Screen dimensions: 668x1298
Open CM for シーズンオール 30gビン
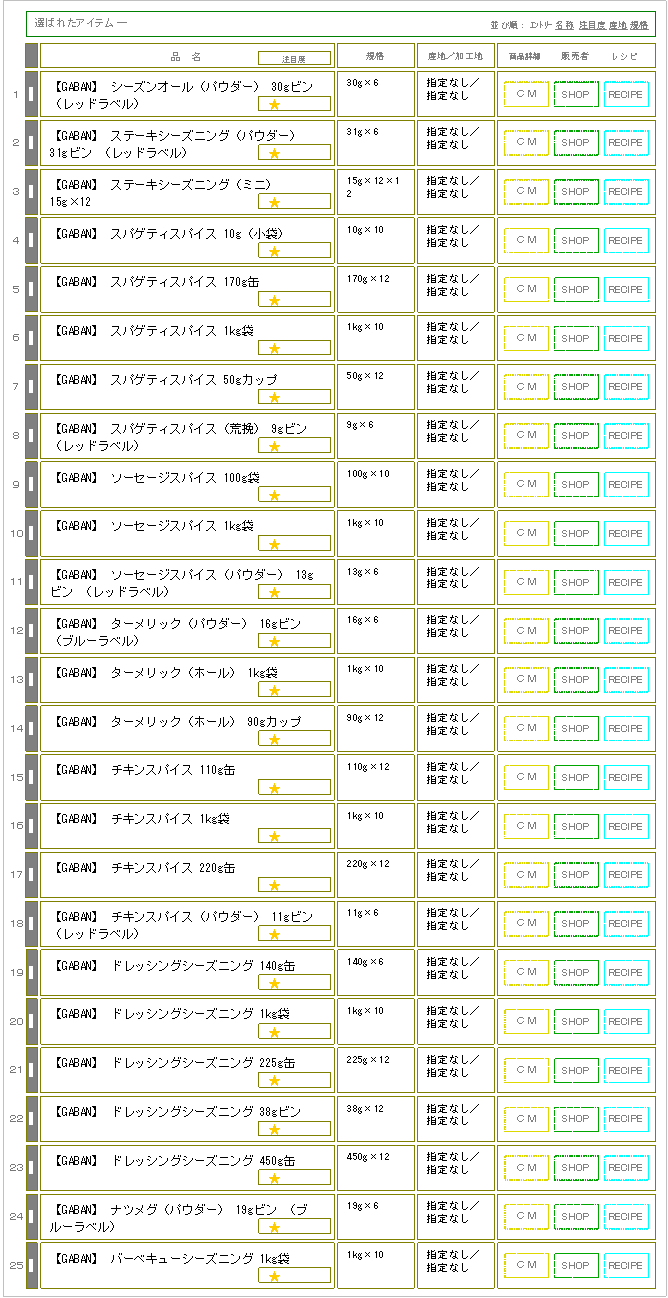(526, 94)
